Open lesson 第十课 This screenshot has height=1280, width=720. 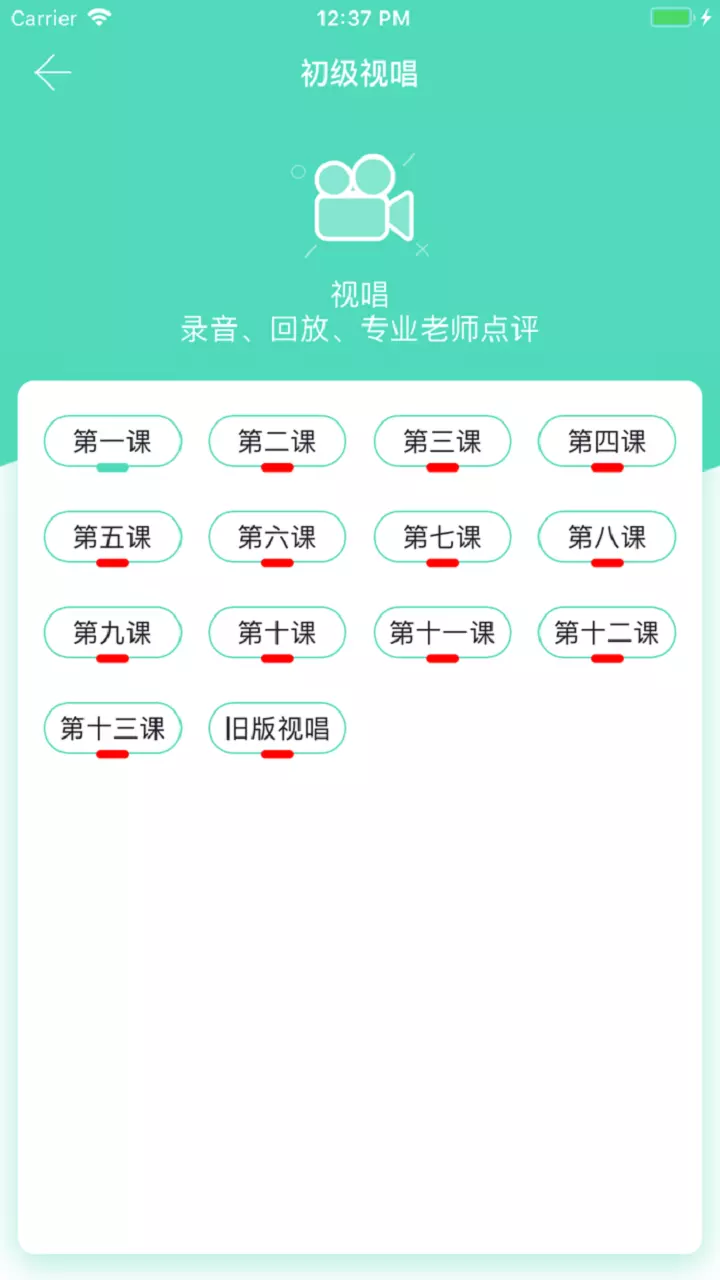click(277, 633)
